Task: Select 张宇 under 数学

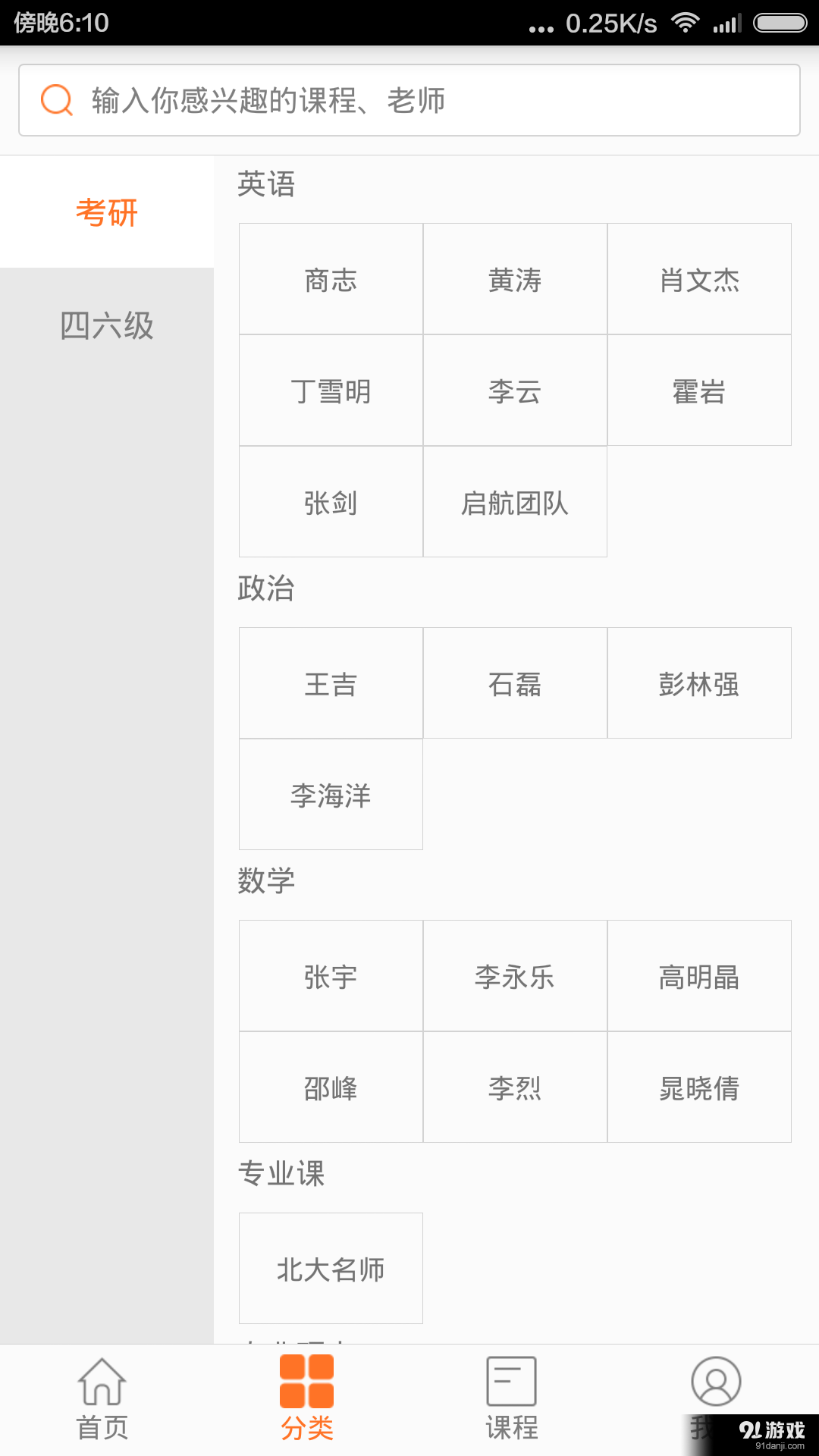Action: coord(331,976)
